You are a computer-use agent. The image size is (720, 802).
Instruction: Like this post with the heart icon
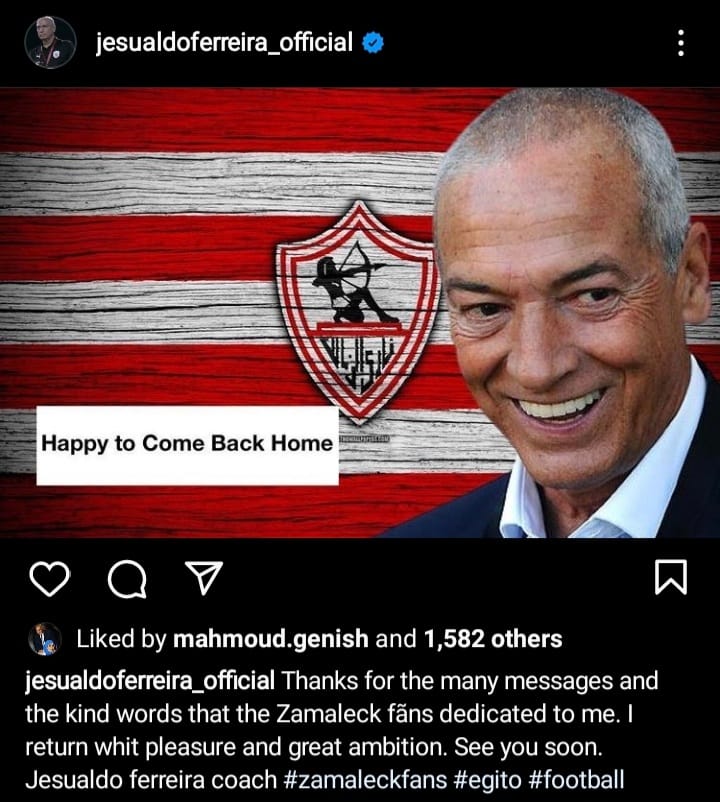pyautogui.click(x=49, y=578)
